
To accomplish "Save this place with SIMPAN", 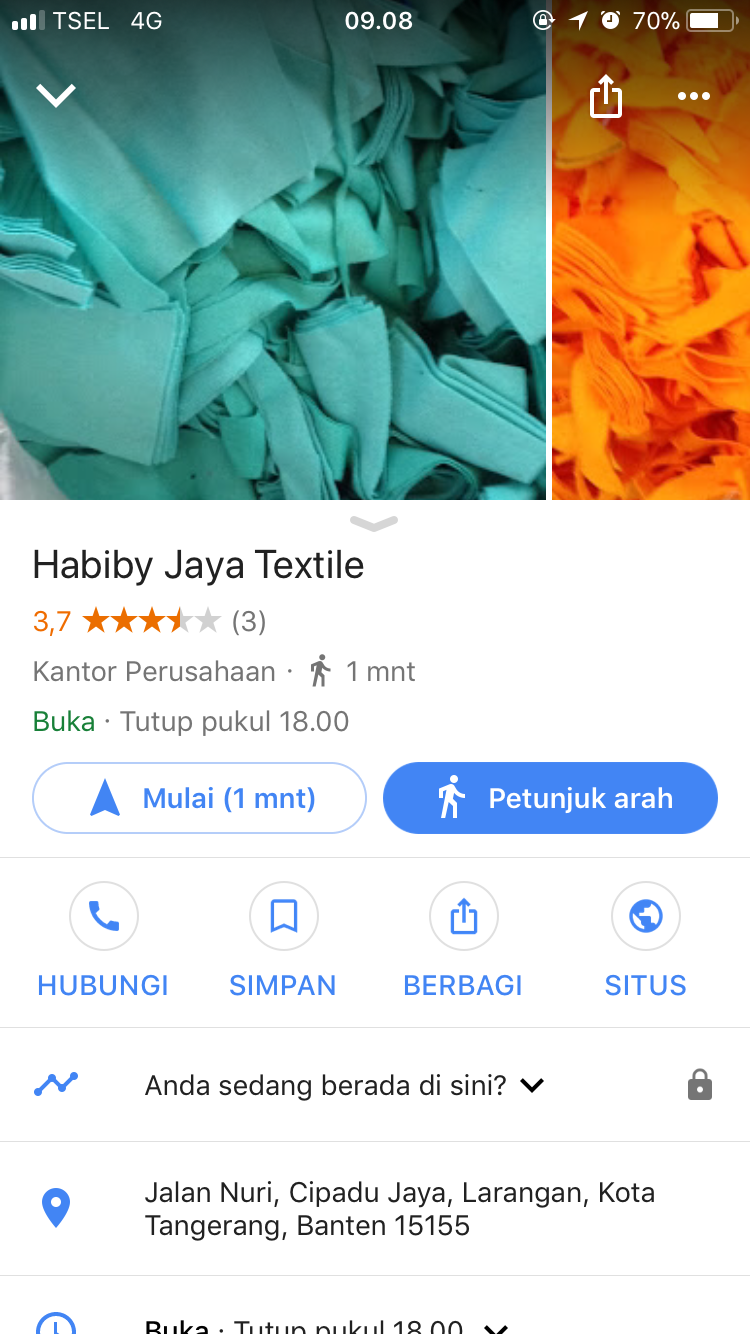I will [x=283, y=942].
